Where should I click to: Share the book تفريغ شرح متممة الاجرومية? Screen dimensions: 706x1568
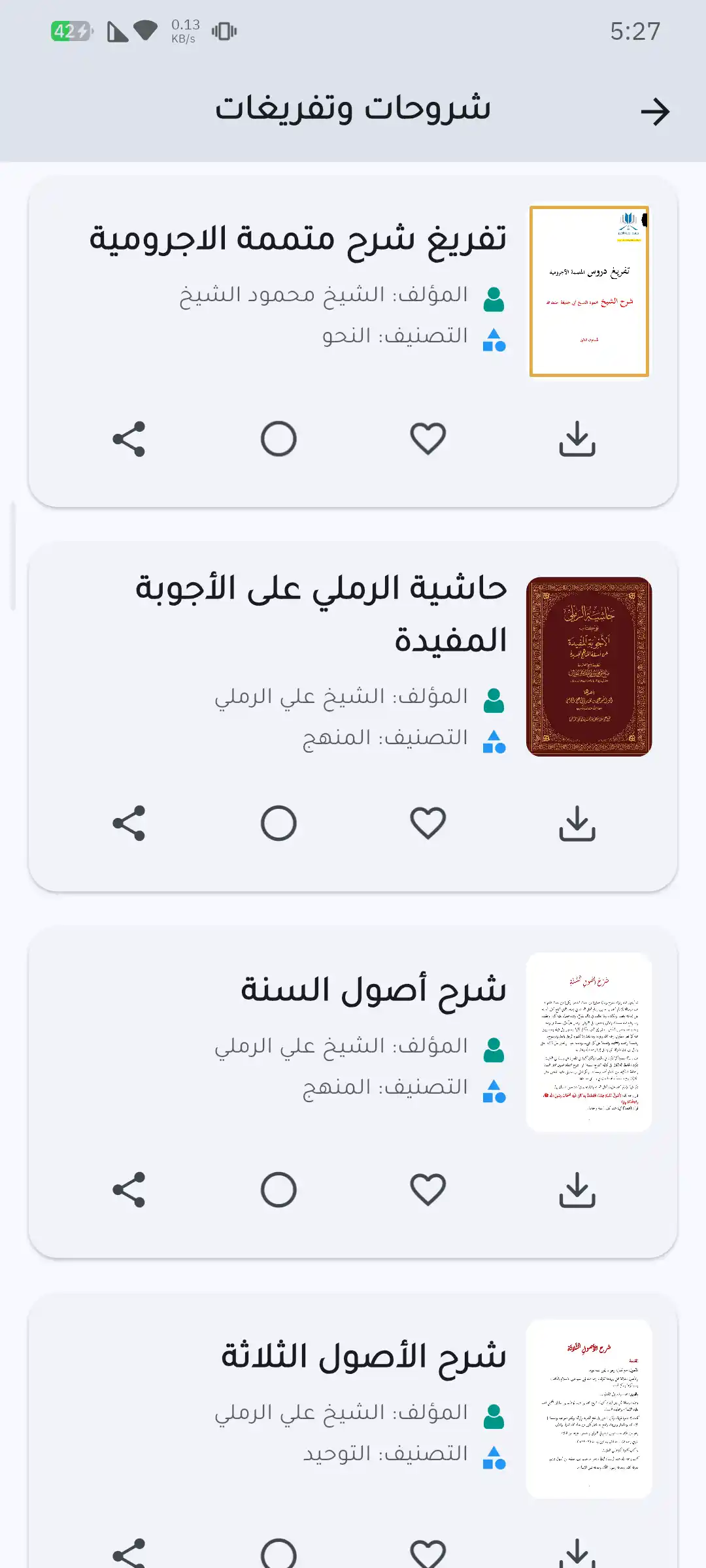point(129,439)
